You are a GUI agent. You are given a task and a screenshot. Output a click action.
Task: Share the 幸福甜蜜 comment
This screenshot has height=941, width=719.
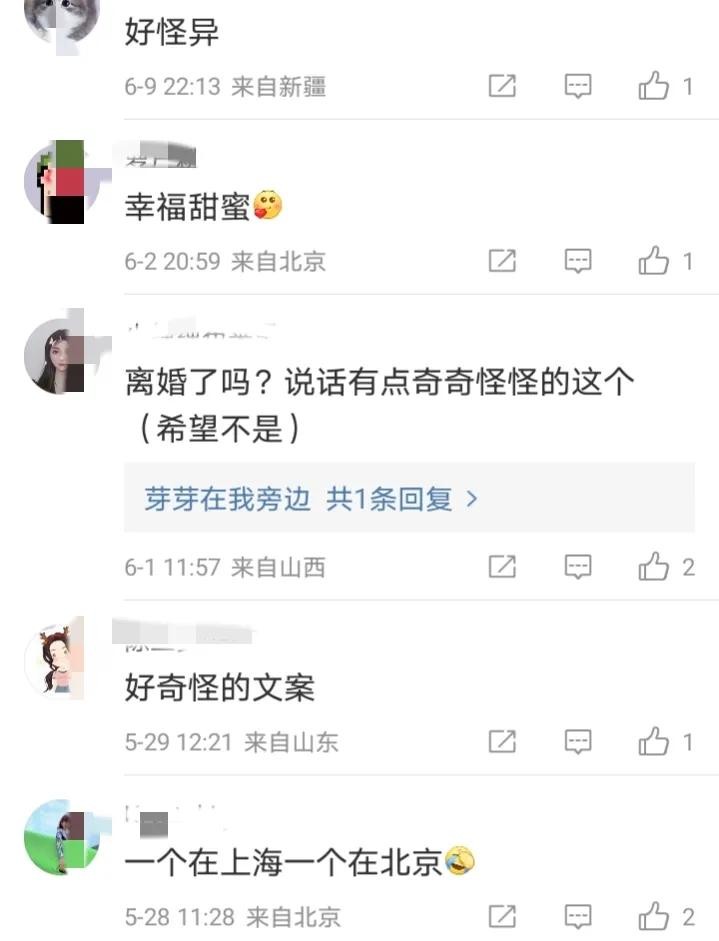[x=502, y=262]
